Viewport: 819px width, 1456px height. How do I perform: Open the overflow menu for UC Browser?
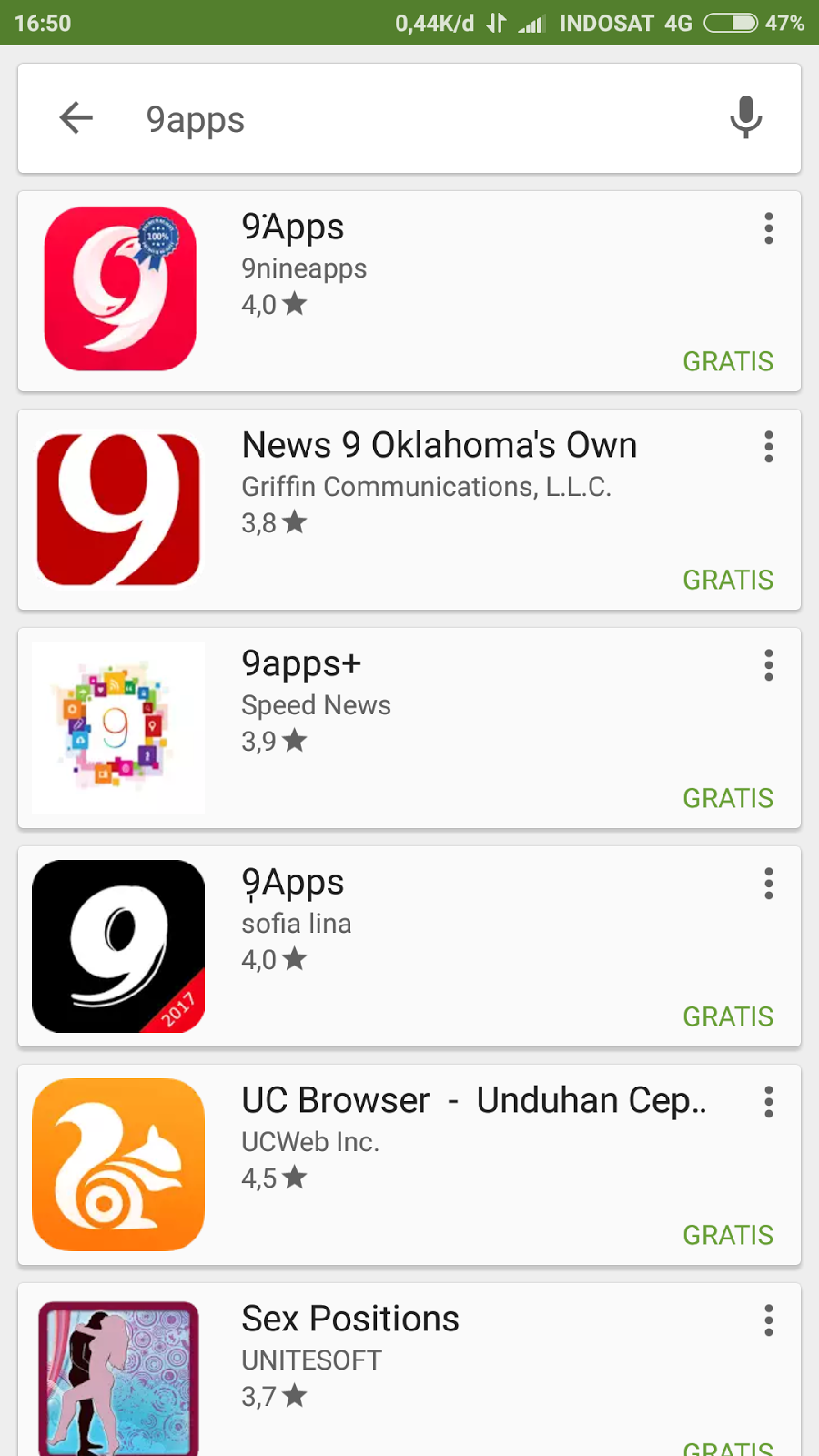pos(768,1103)
